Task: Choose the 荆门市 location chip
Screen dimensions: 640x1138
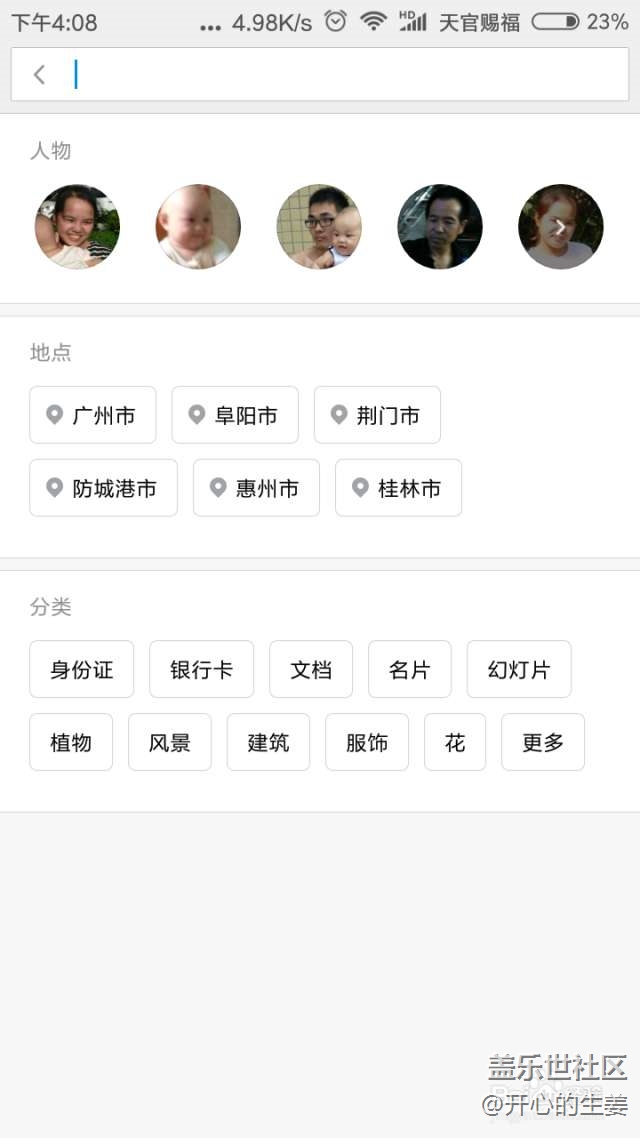Action: pos(377,415)
